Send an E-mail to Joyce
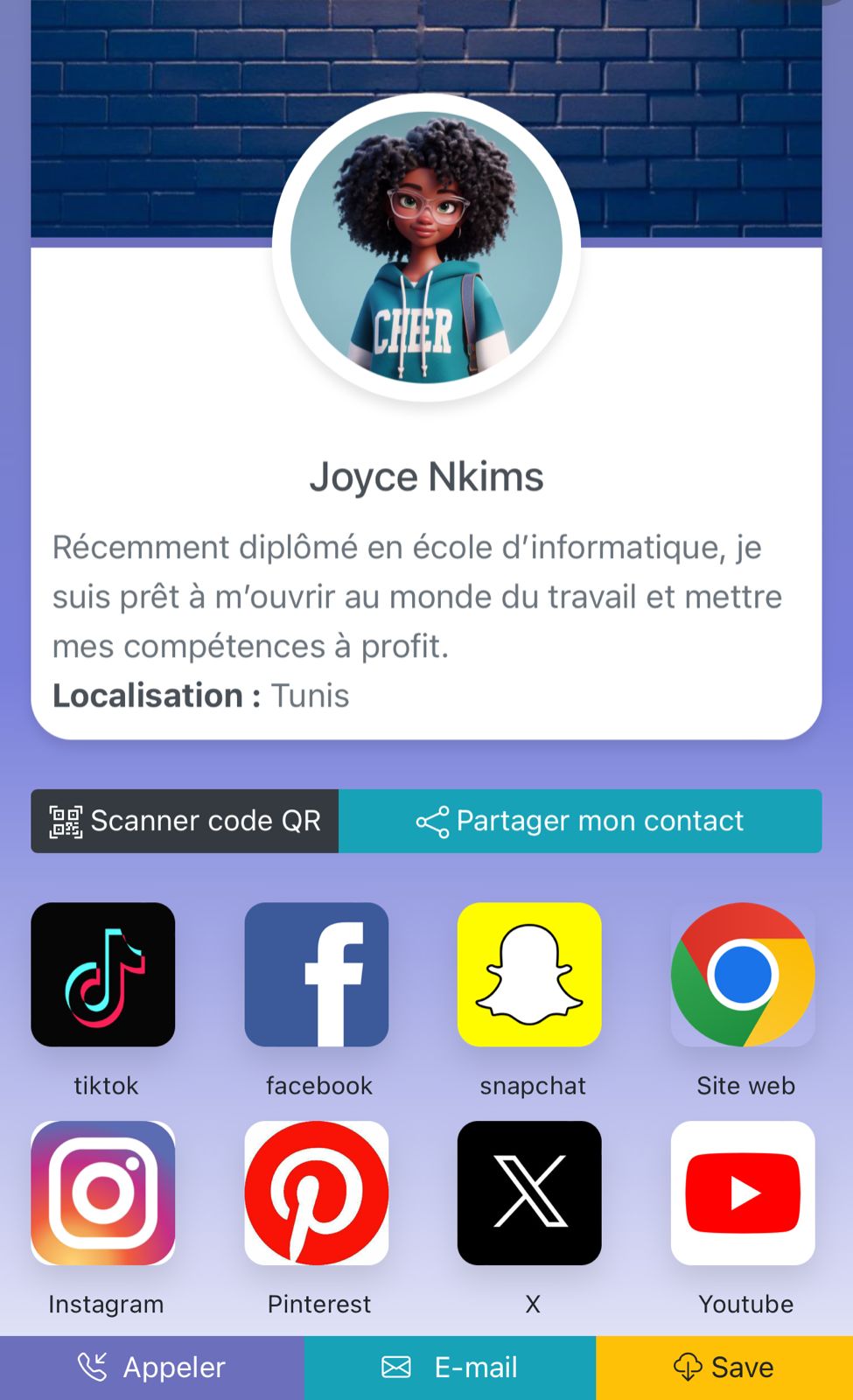The width and height of the screenshot is (853, 1400). pyautogui.click(x=450, y=1367)
